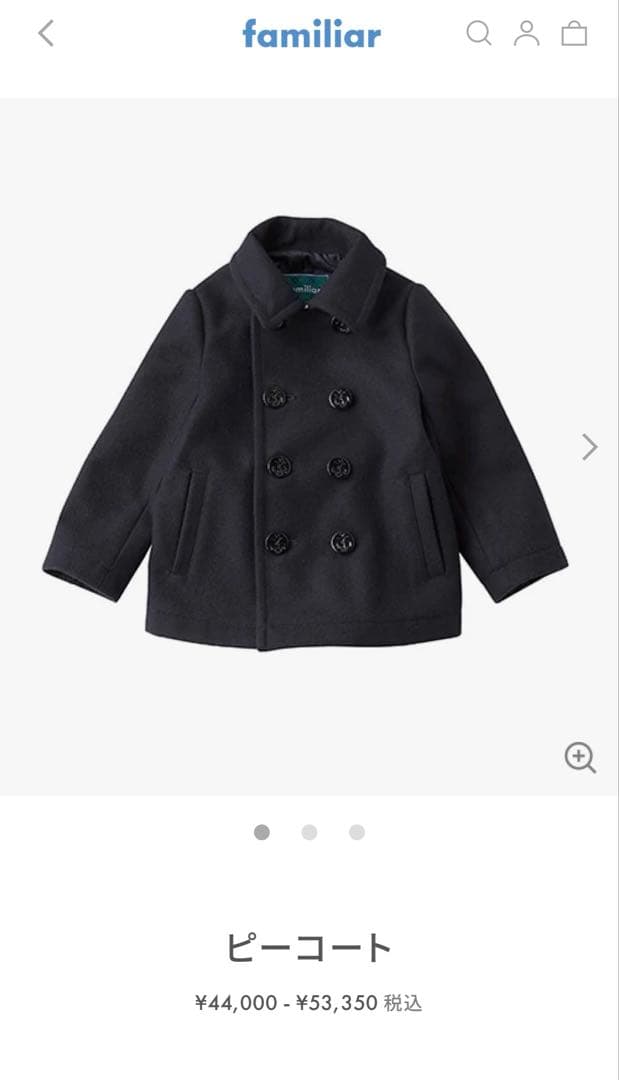The height and width of the screenshot is (1080, 619).
Task: Tap the familiar logo to go home
Action: coord(311,35)
